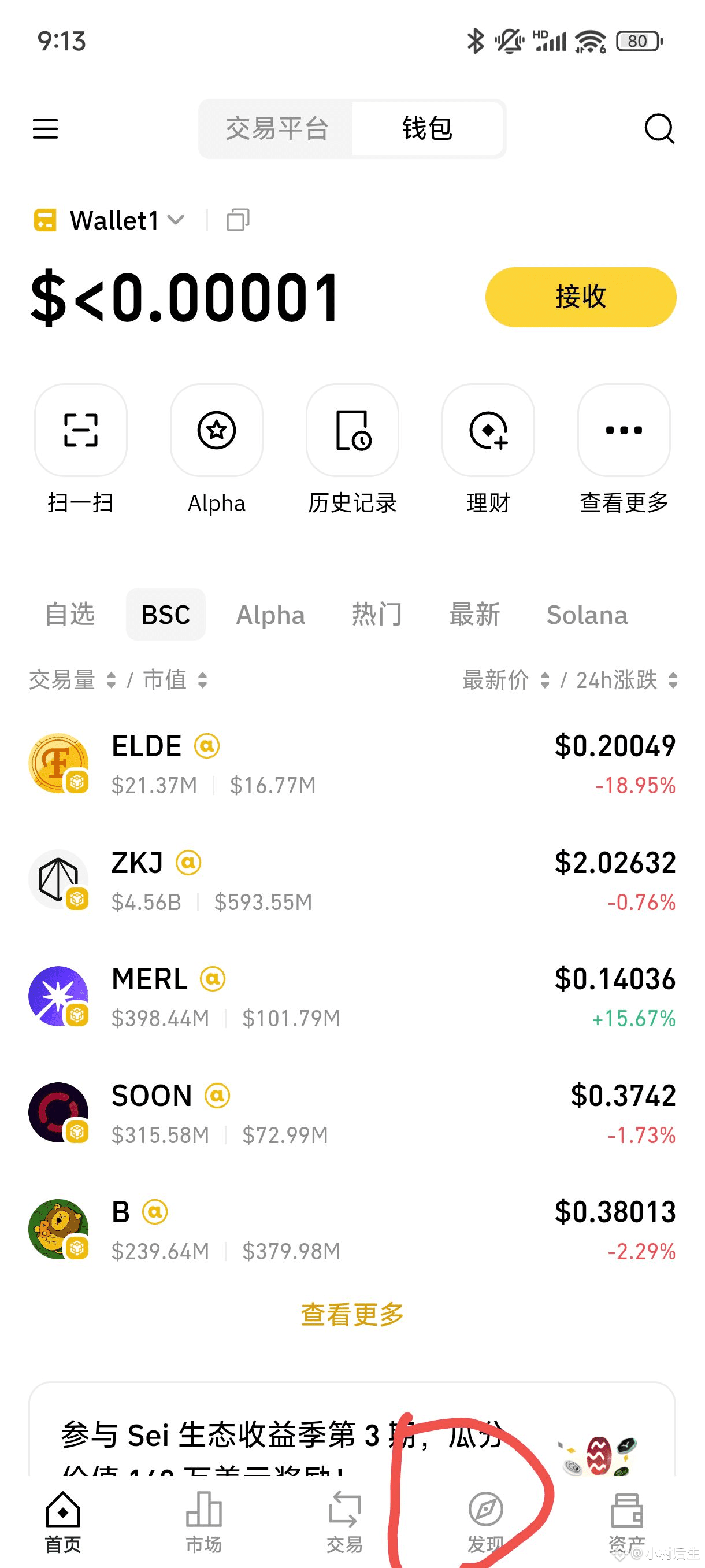Open 理财 shortcut
705x1568 pixels.
(x=488, y=450)
